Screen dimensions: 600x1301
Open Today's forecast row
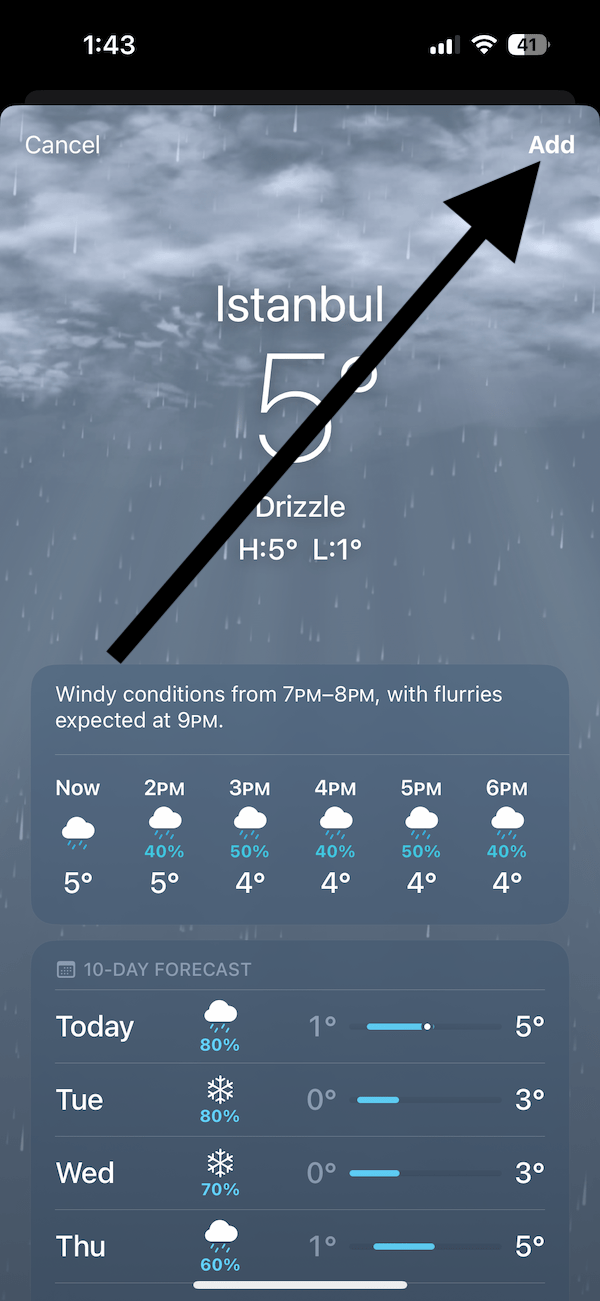tap(300, 1027)
